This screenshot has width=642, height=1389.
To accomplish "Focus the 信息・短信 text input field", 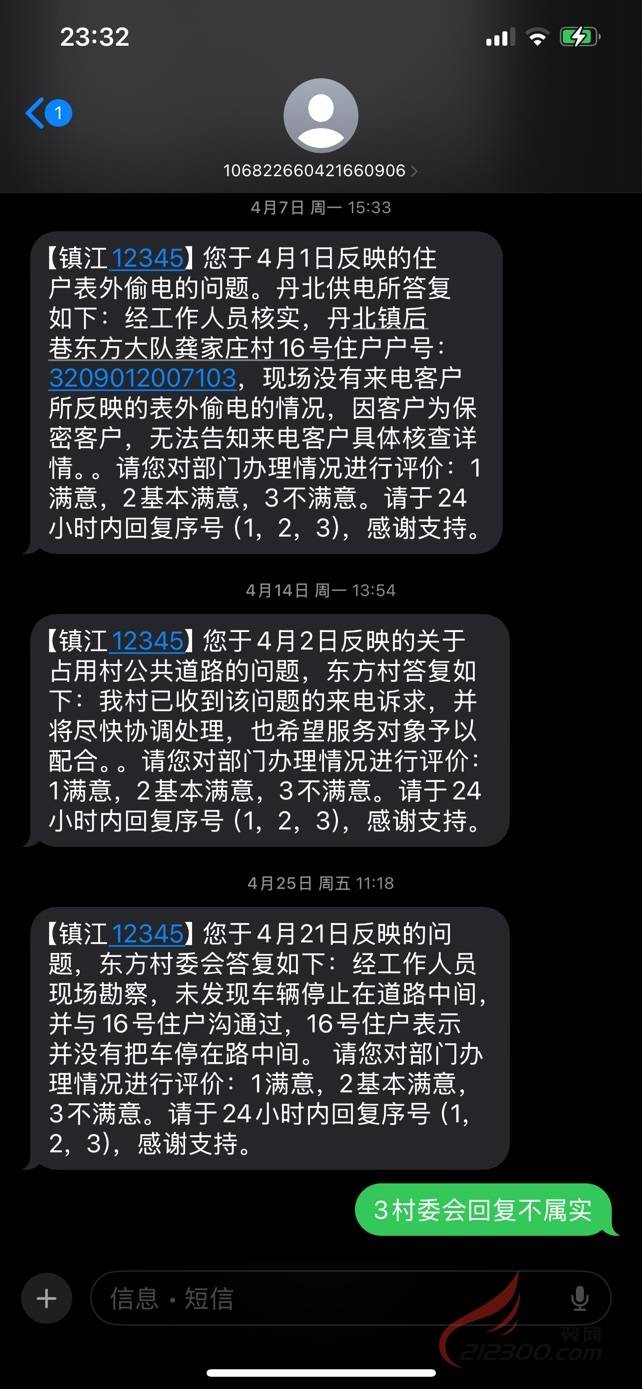I will (330, 1298).
